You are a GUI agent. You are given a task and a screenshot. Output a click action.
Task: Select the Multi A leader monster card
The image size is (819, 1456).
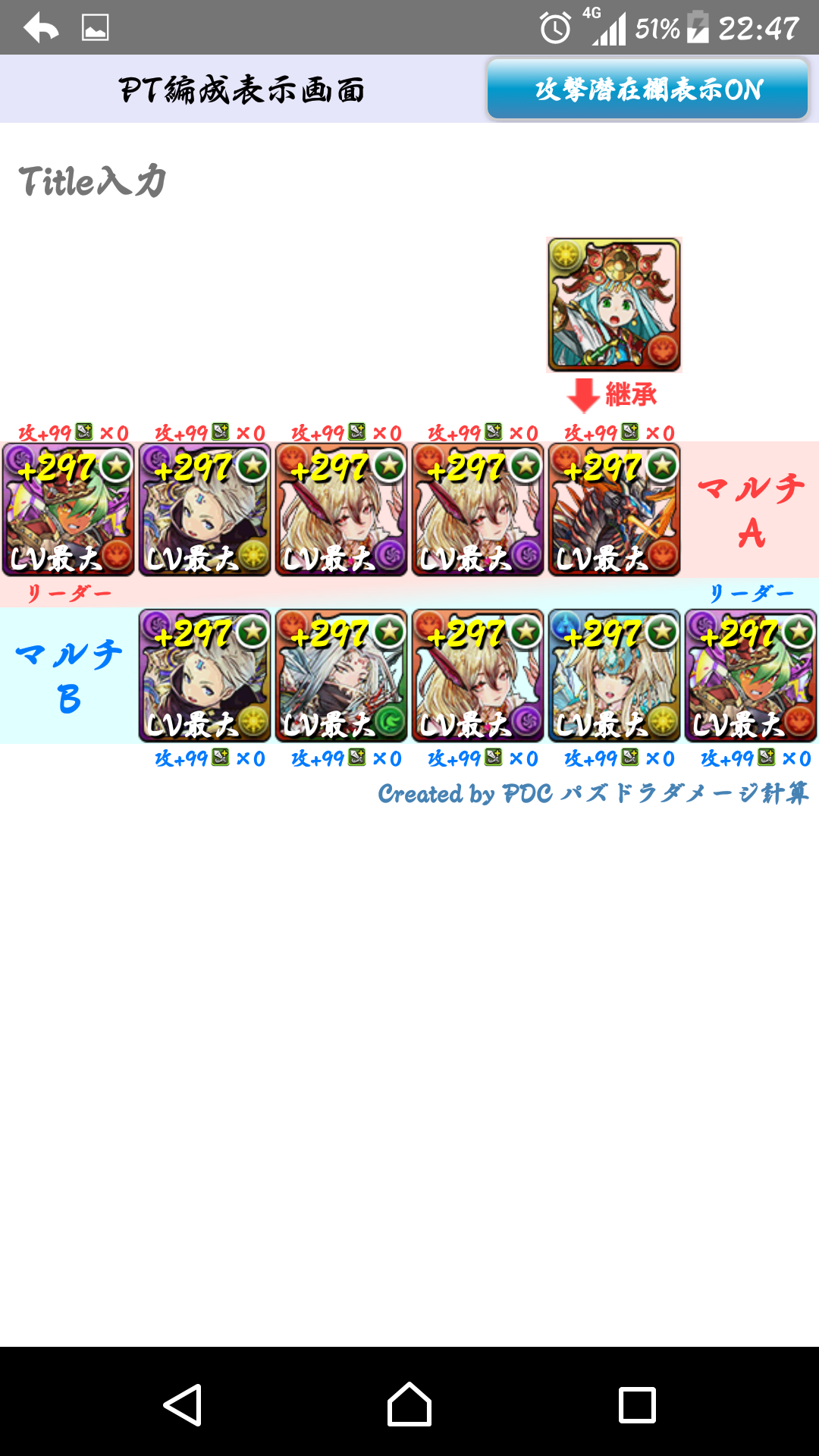click(68, 510)
